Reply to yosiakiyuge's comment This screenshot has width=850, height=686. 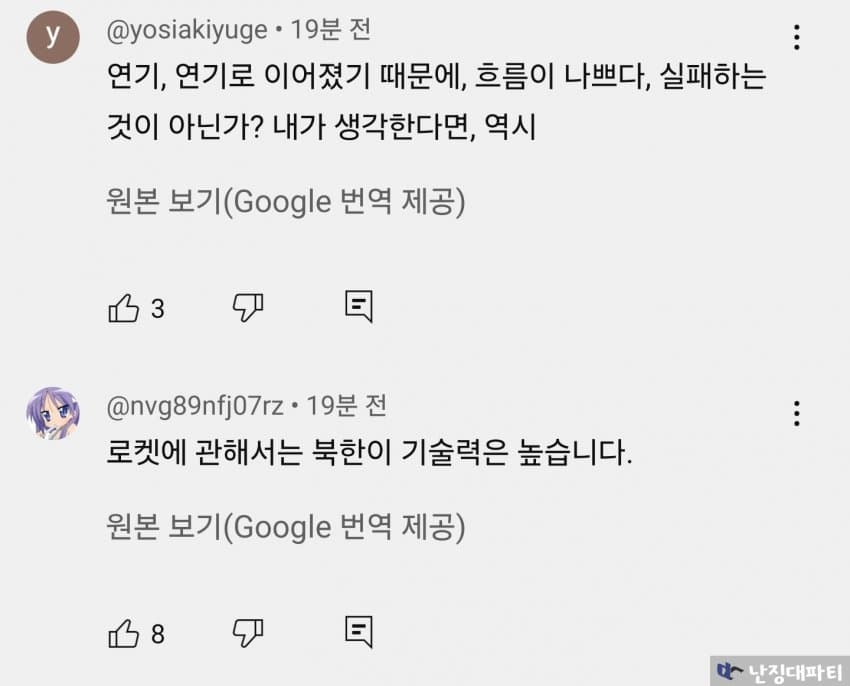tap(359, 306)
